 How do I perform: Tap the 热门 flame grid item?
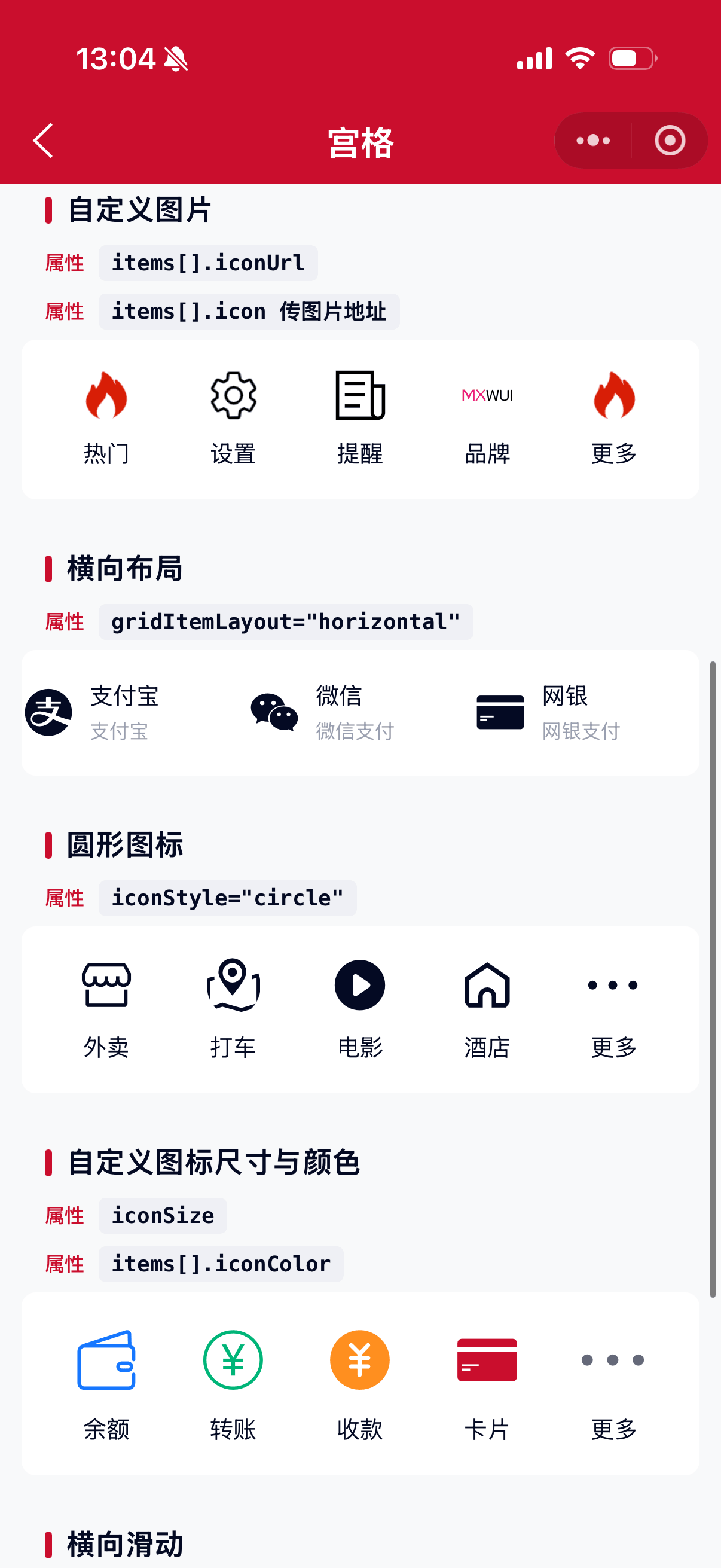(x=106, y=419)
